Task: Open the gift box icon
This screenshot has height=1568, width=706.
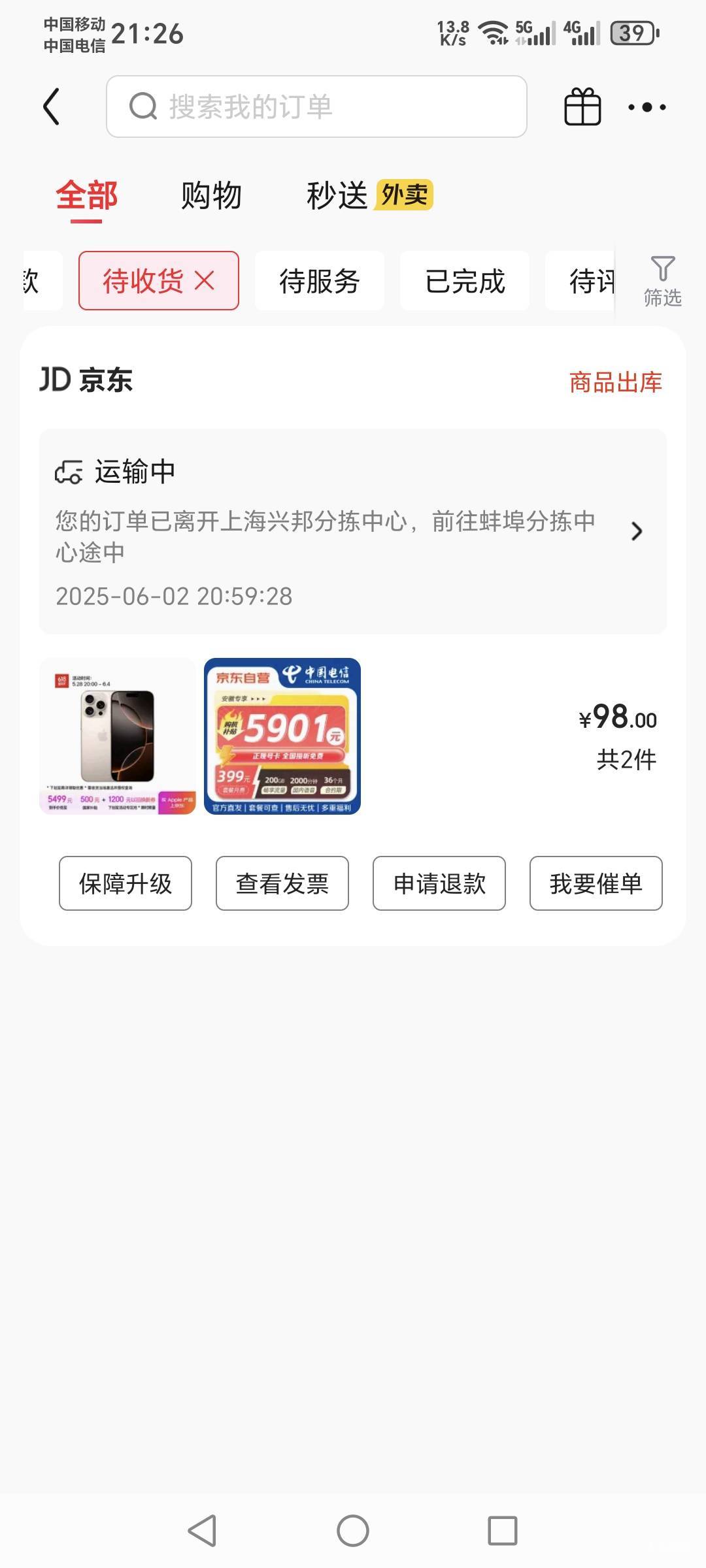Action: point(582,106)
